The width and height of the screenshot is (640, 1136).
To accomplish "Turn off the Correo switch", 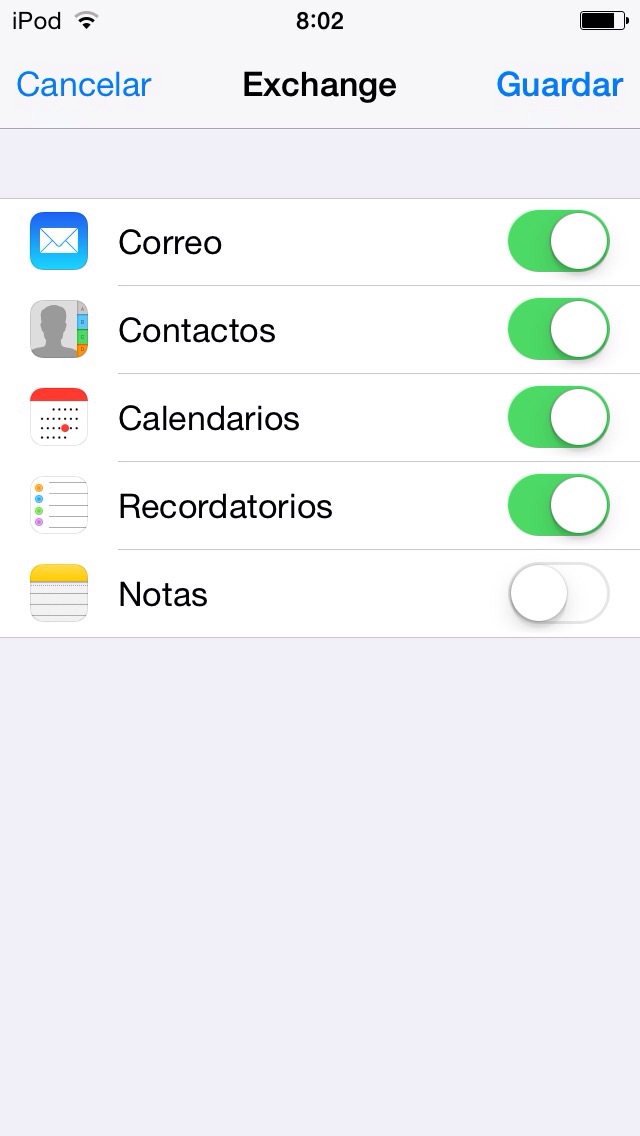I will pyautogui.click(x=558, y=242).
